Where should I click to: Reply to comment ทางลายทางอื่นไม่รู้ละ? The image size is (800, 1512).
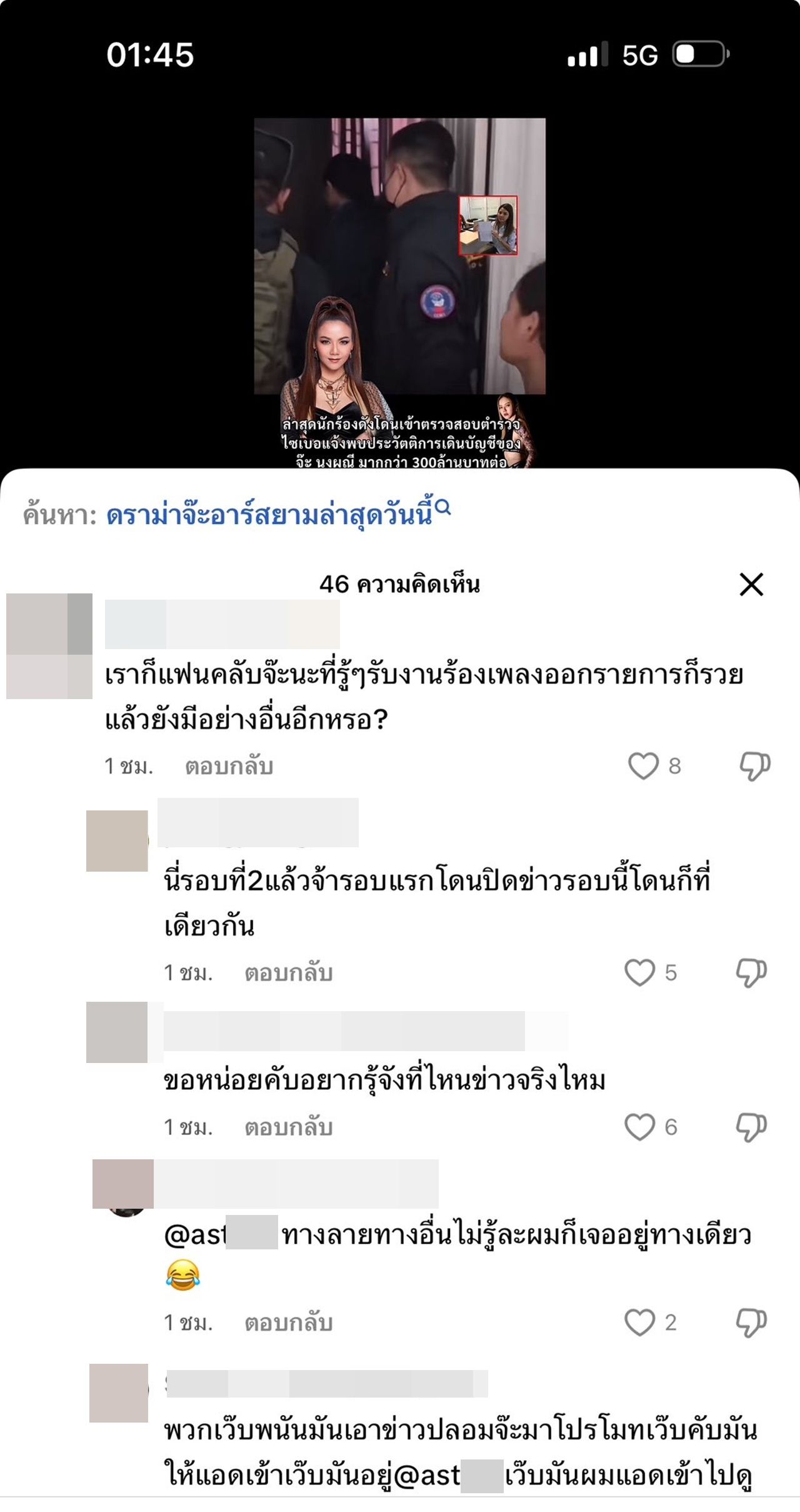pyautogui.click(x=288, y=1323)
